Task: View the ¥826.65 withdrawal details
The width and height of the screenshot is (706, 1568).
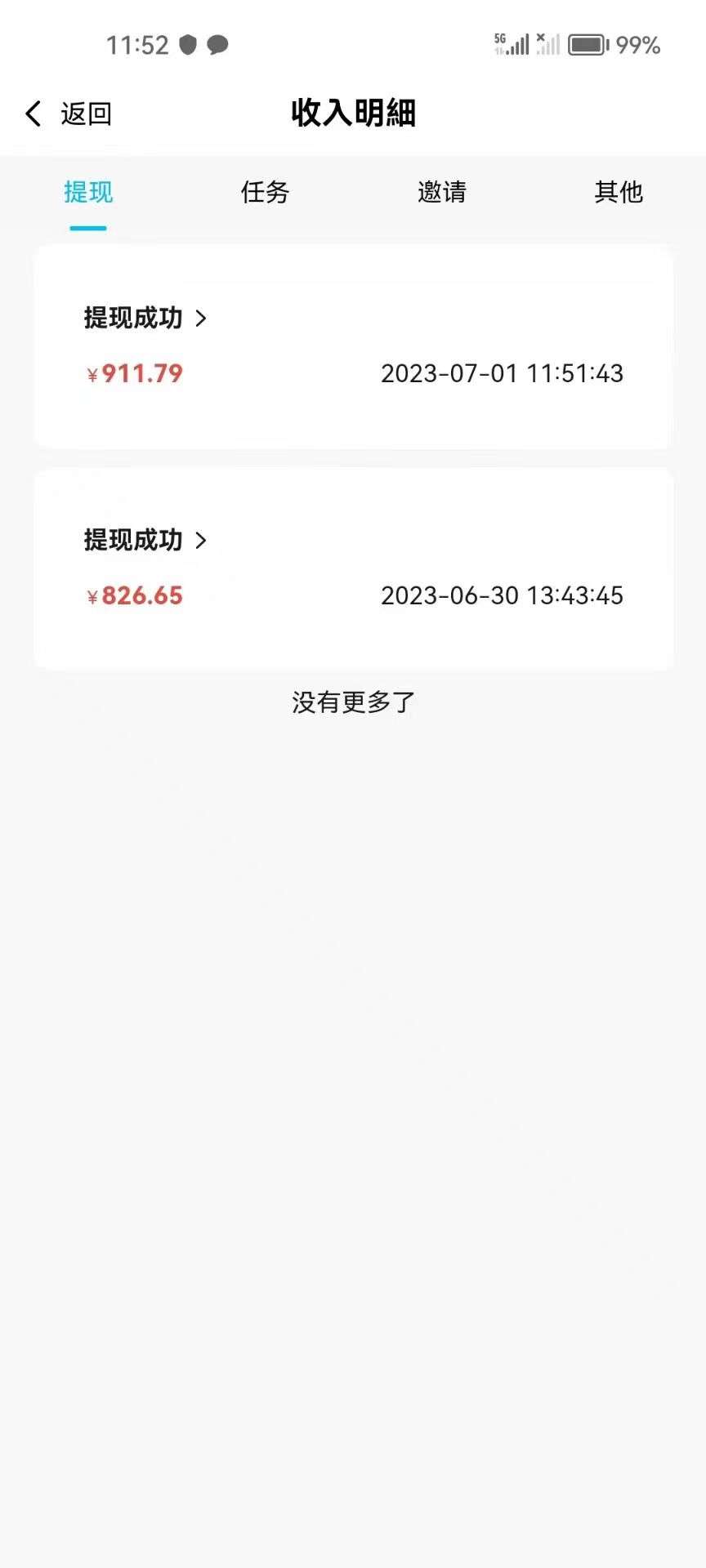Action: coord(353,569)
